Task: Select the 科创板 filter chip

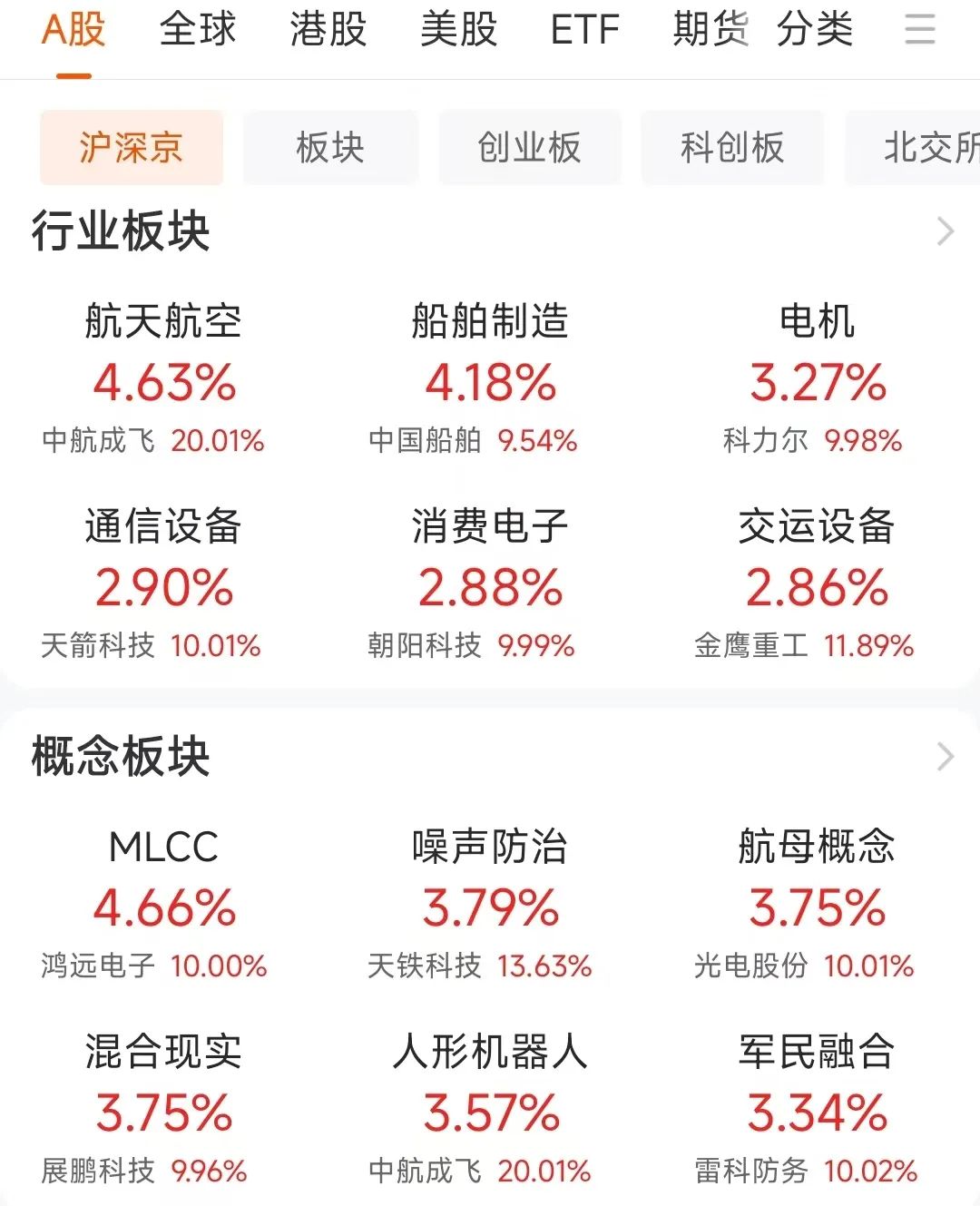Action: [732, 147]
